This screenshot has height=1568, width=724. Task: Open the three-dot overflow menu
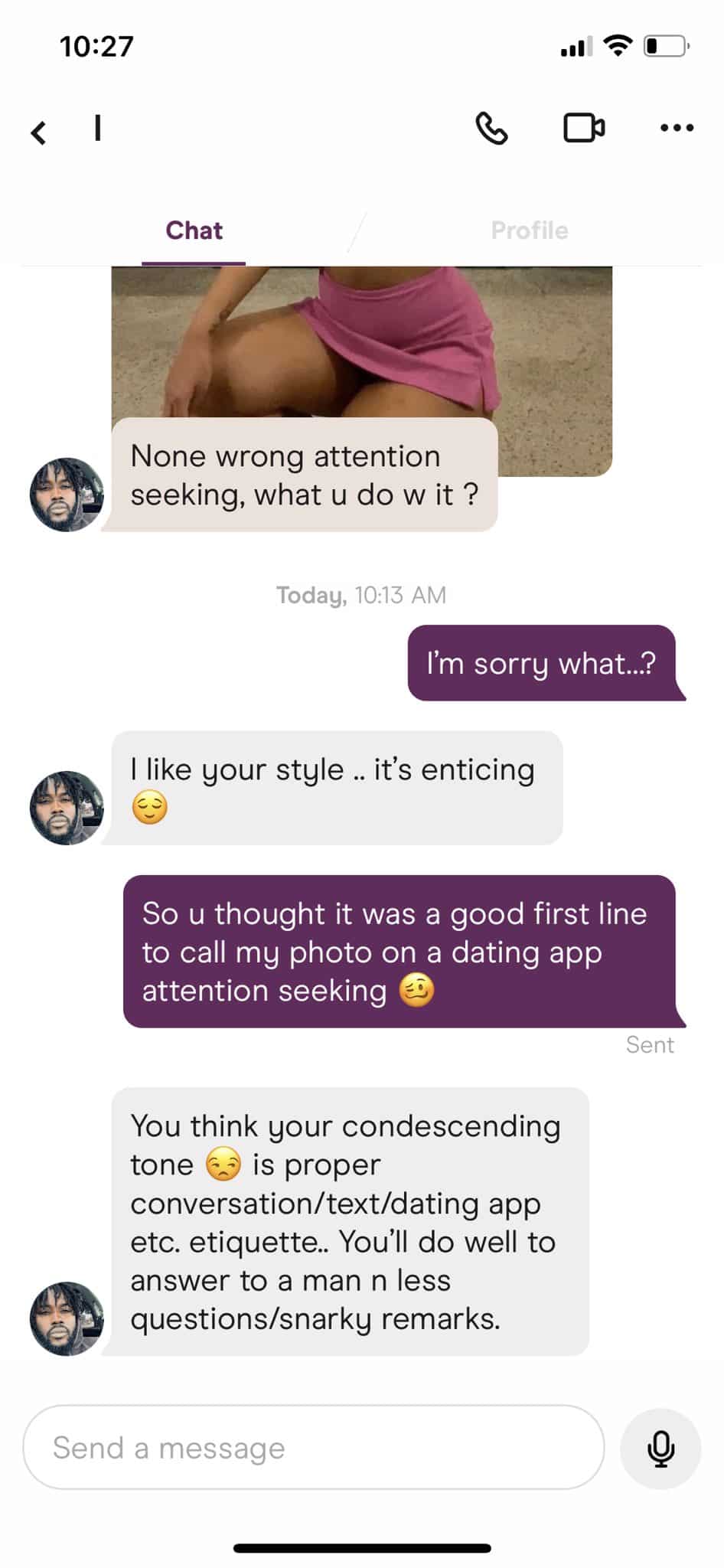pyautogui.click(x=677, y=128)
